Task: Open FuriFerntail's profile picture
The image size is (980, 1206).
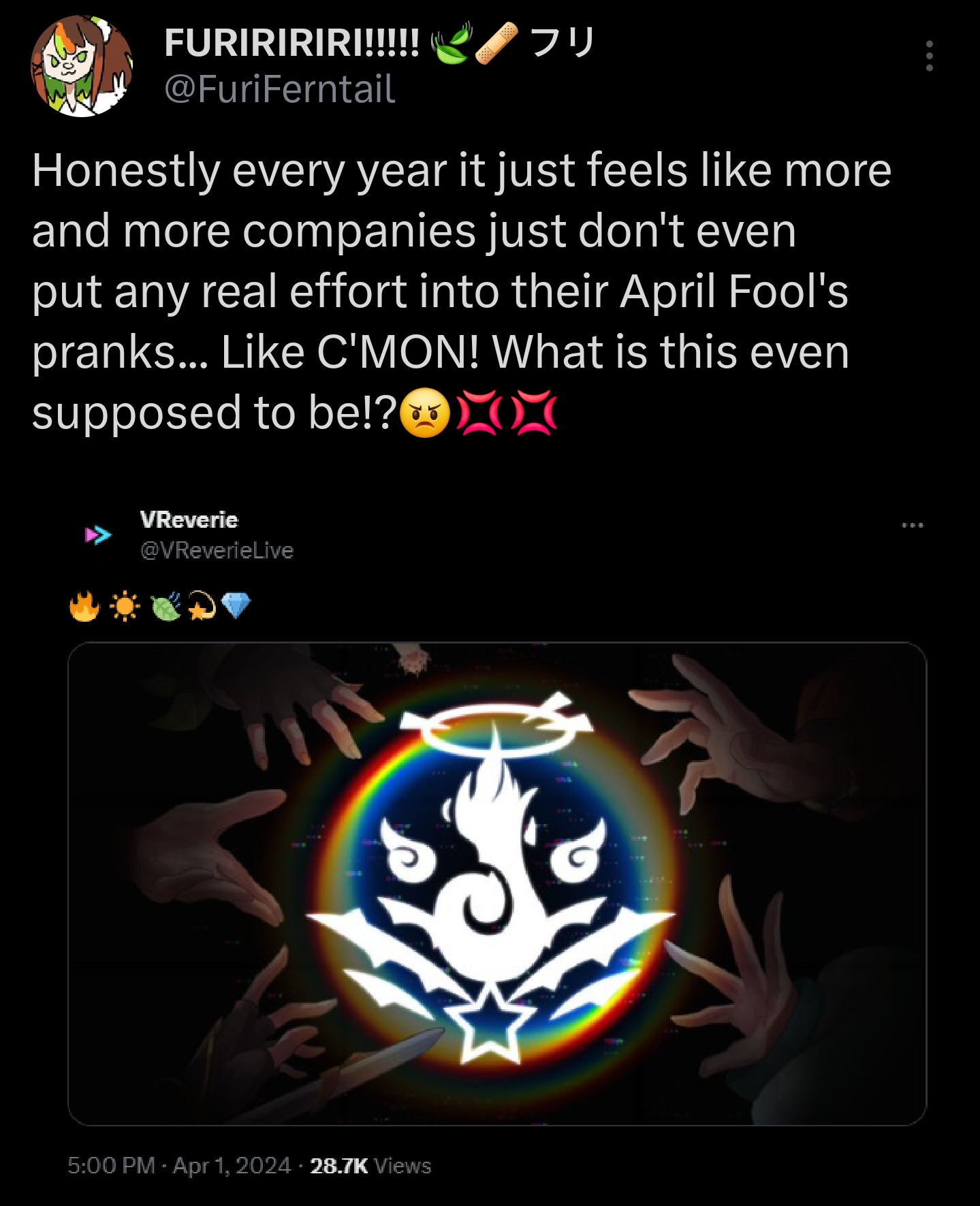Action: (81, 67)
